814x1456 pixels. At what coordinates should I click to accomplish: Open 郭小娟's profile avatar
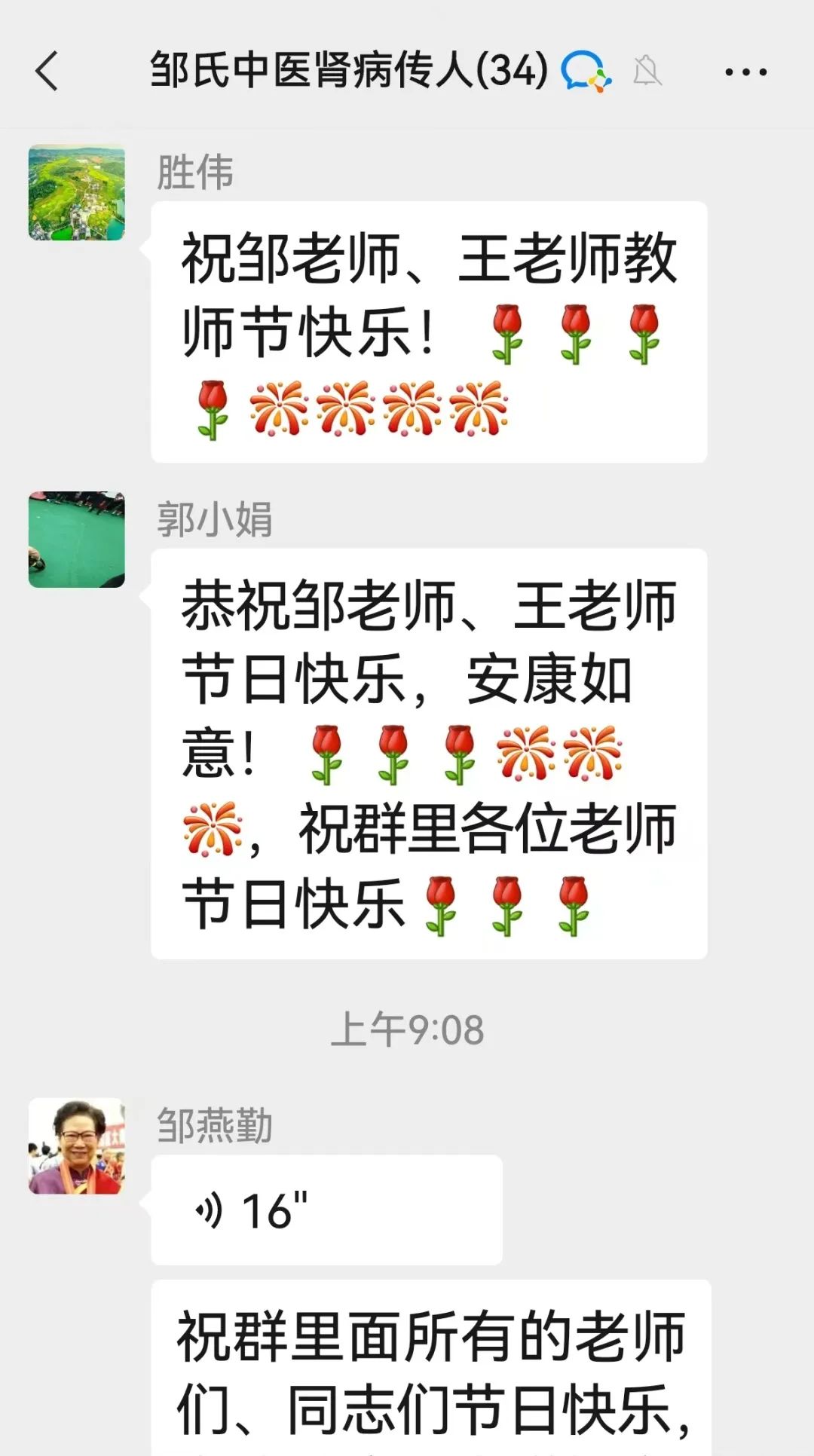tap(77, 540)
